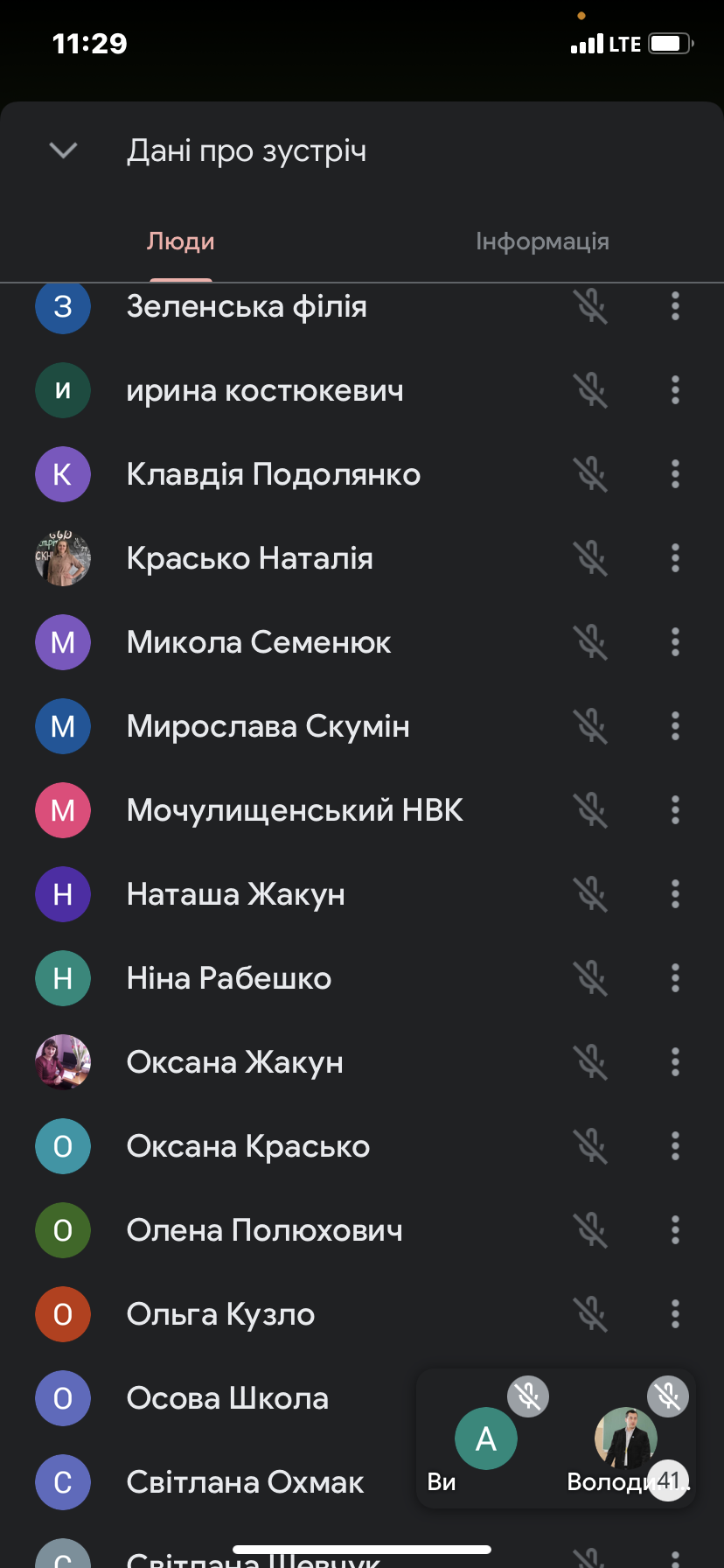This screenshot has width=724, height=1568.
Task: Switch to the Інформація tab
Action: (542, 241)
